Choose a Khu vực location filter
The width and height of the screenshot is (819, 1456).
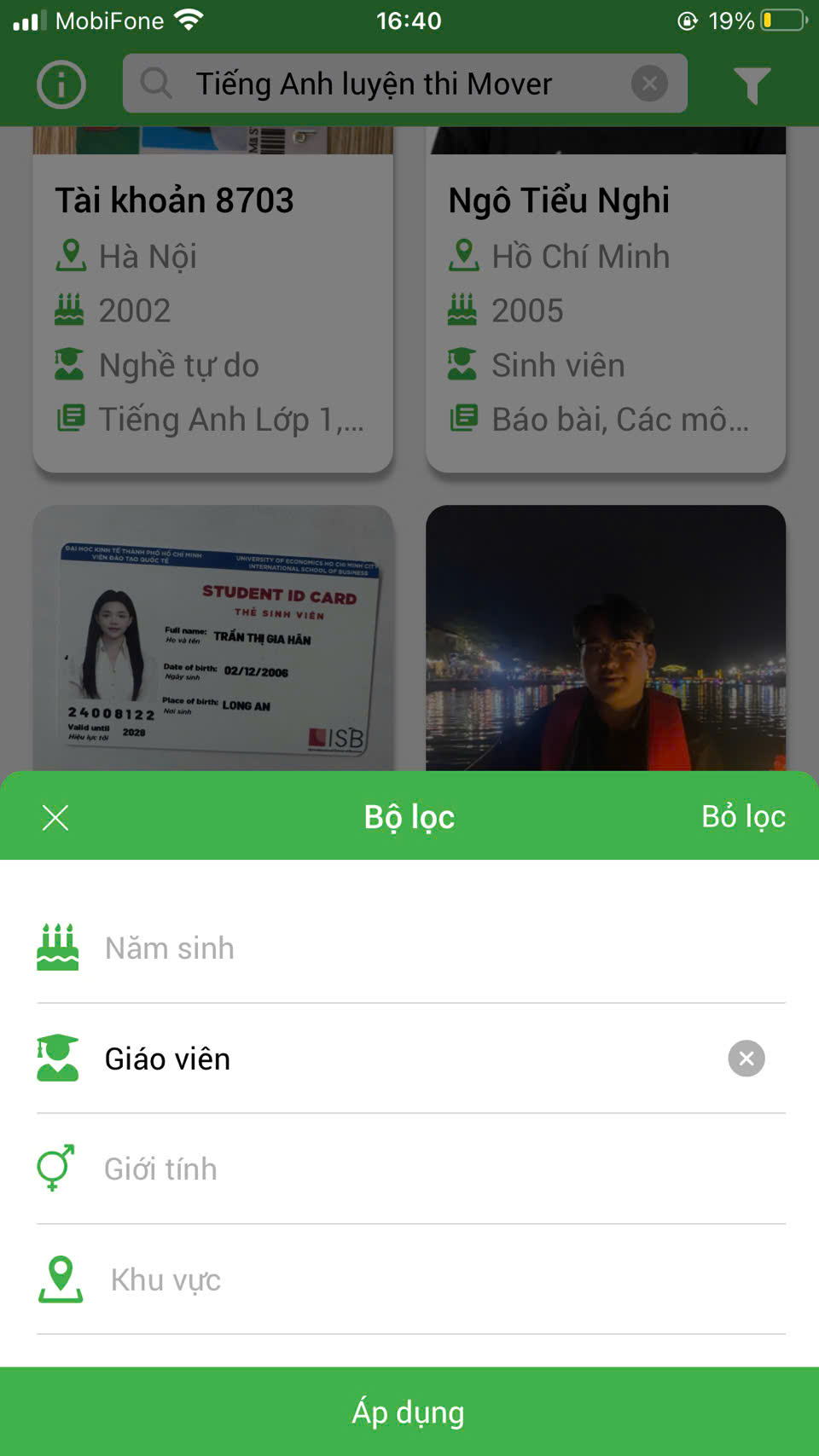[x=409, y=1279]
